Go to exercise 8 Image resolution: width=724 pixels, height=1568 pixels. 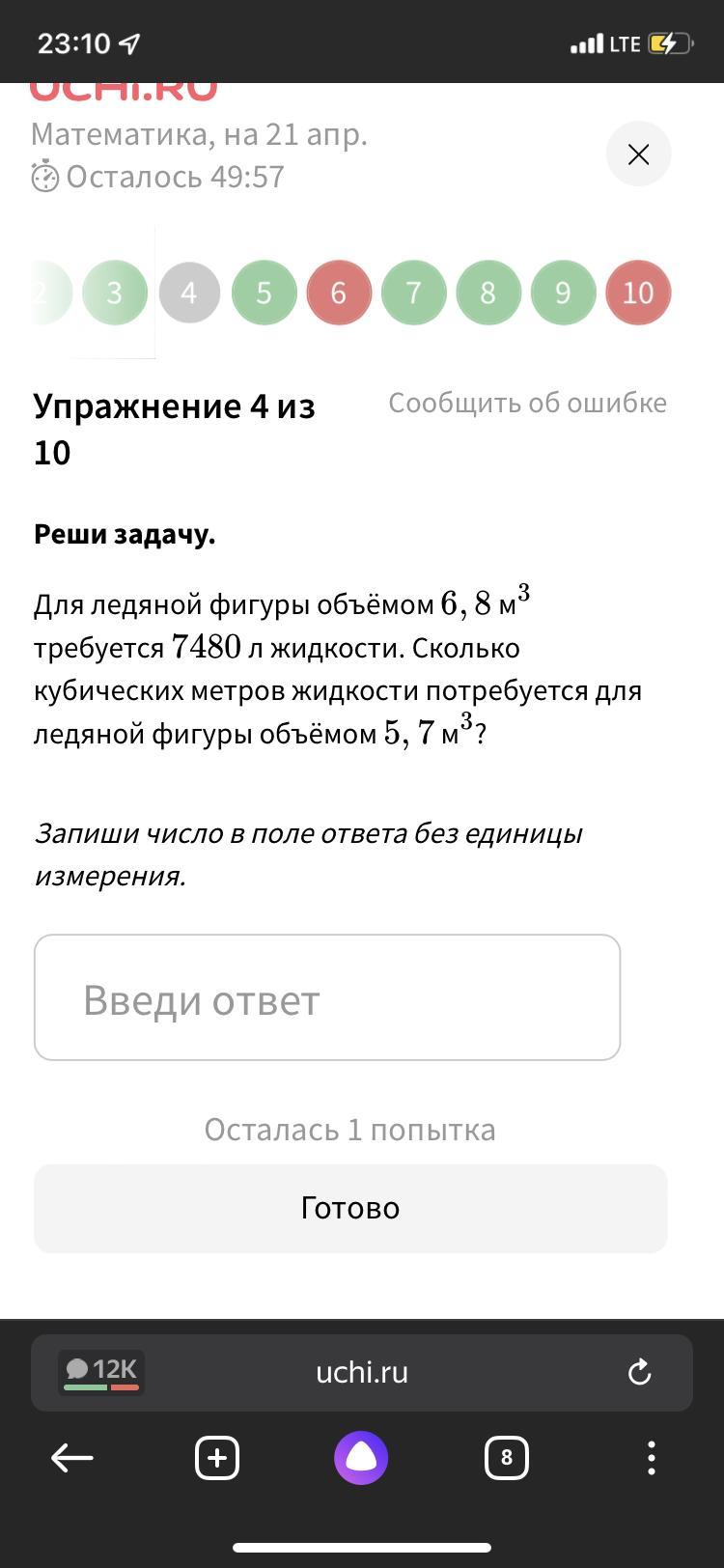(x=488, y=293)
